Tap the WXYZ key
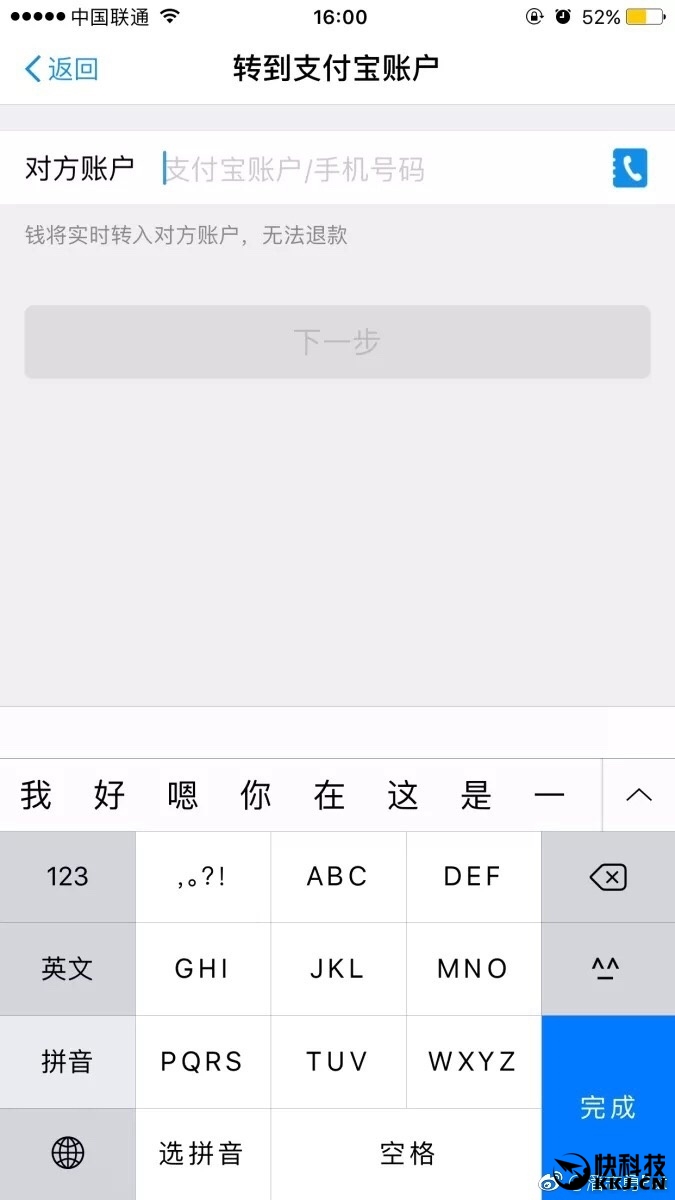 point(473,1061)
